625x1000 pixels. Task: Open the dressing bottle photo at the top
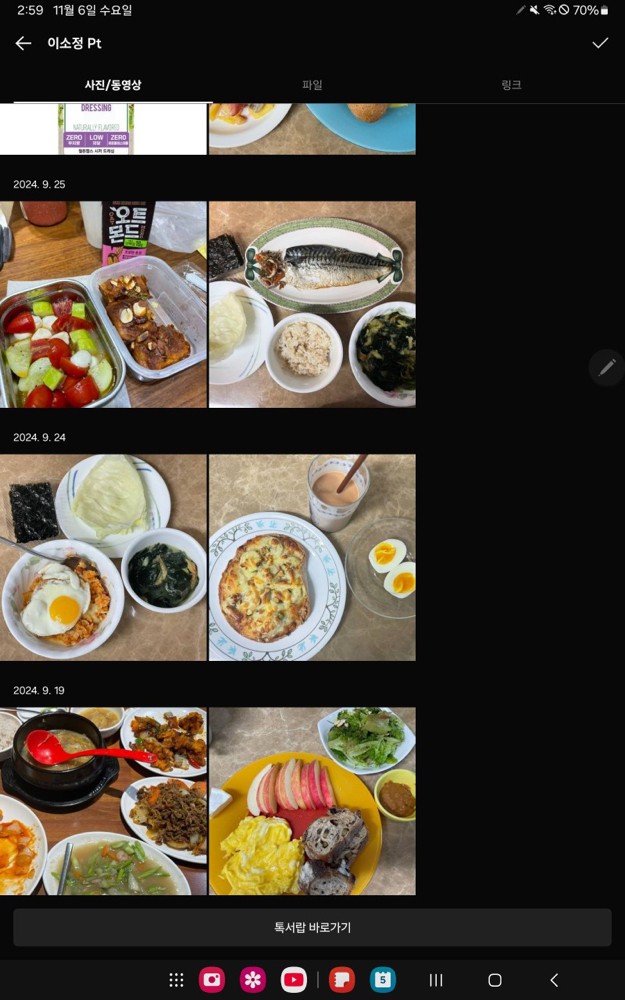[x=103, y=129]
